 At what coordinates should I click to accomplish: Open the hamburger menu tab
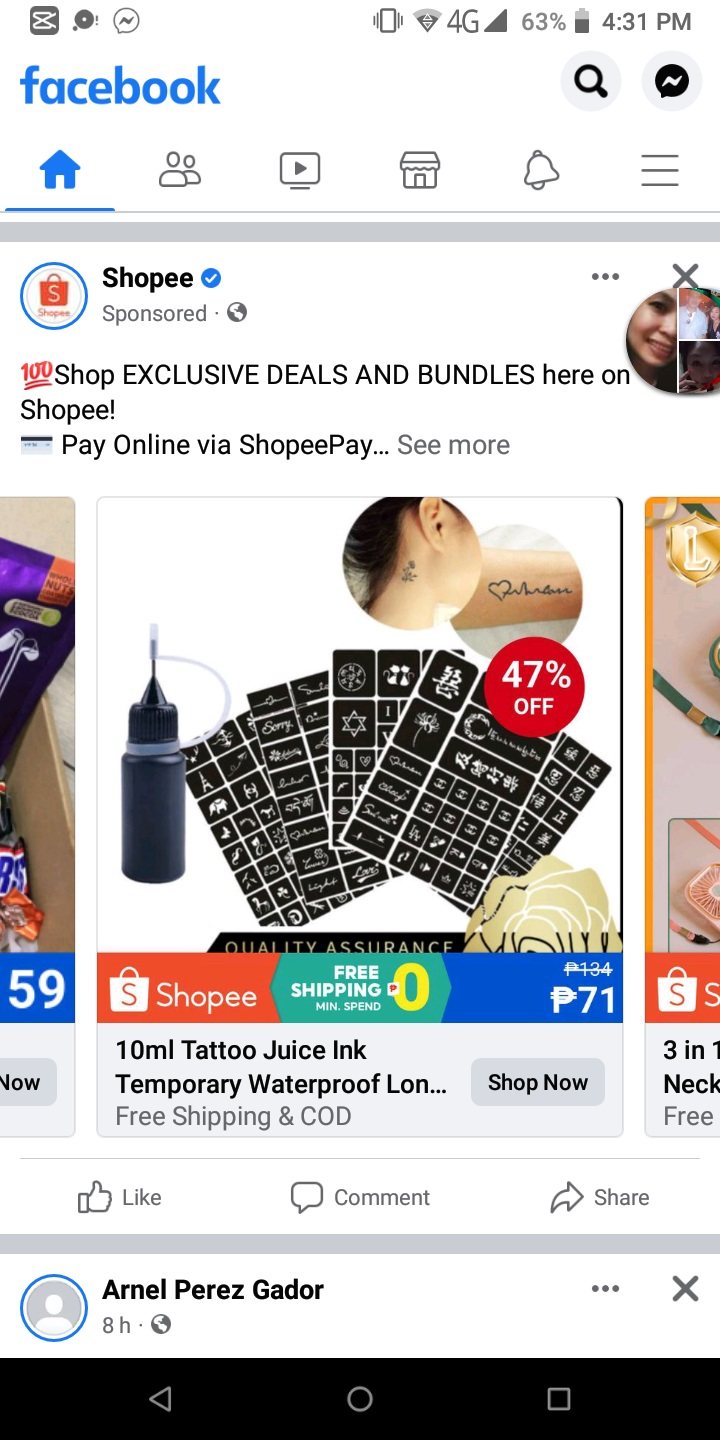click(660, 170)
